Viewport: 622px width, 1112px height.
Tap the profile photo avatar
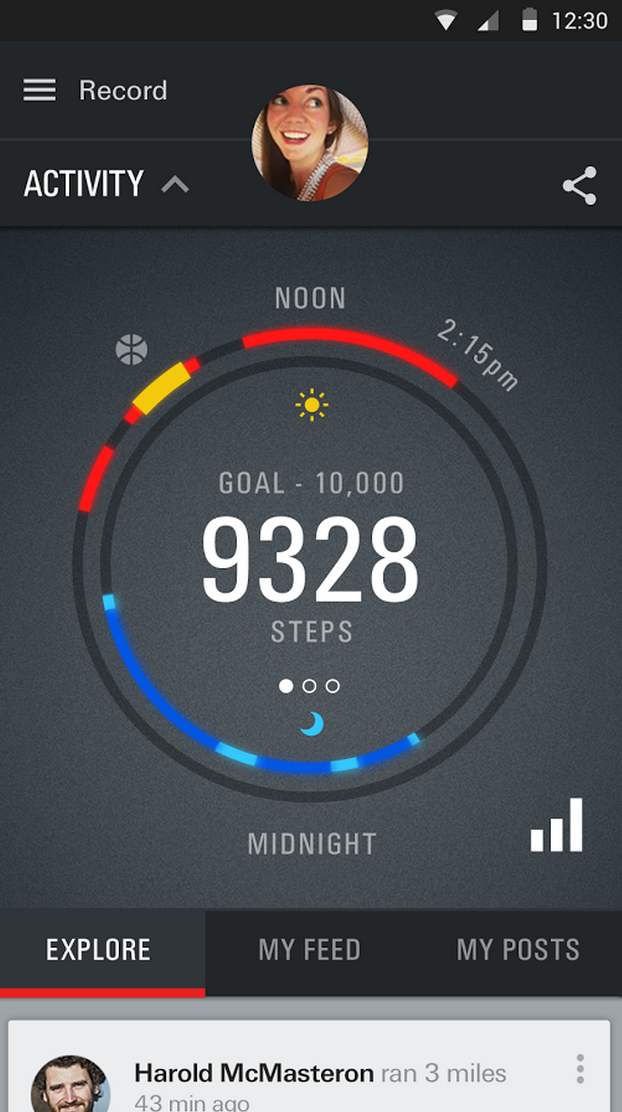(310, 143)
